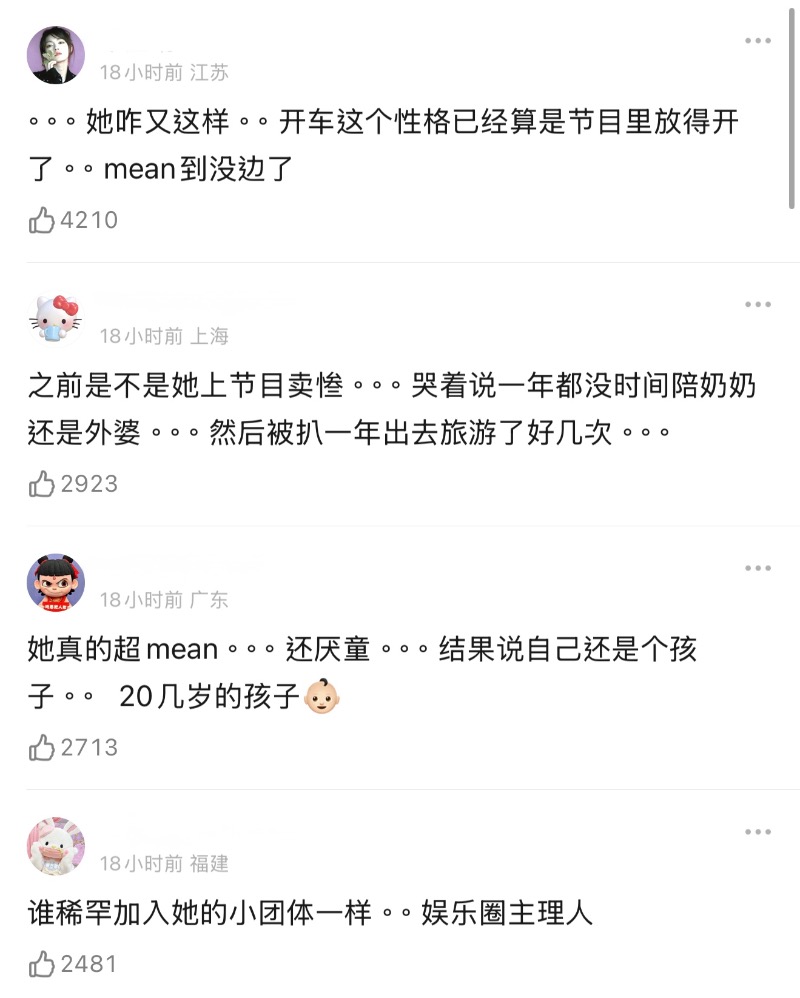Open more options for the 广东 comment

(x=758, y=568)
